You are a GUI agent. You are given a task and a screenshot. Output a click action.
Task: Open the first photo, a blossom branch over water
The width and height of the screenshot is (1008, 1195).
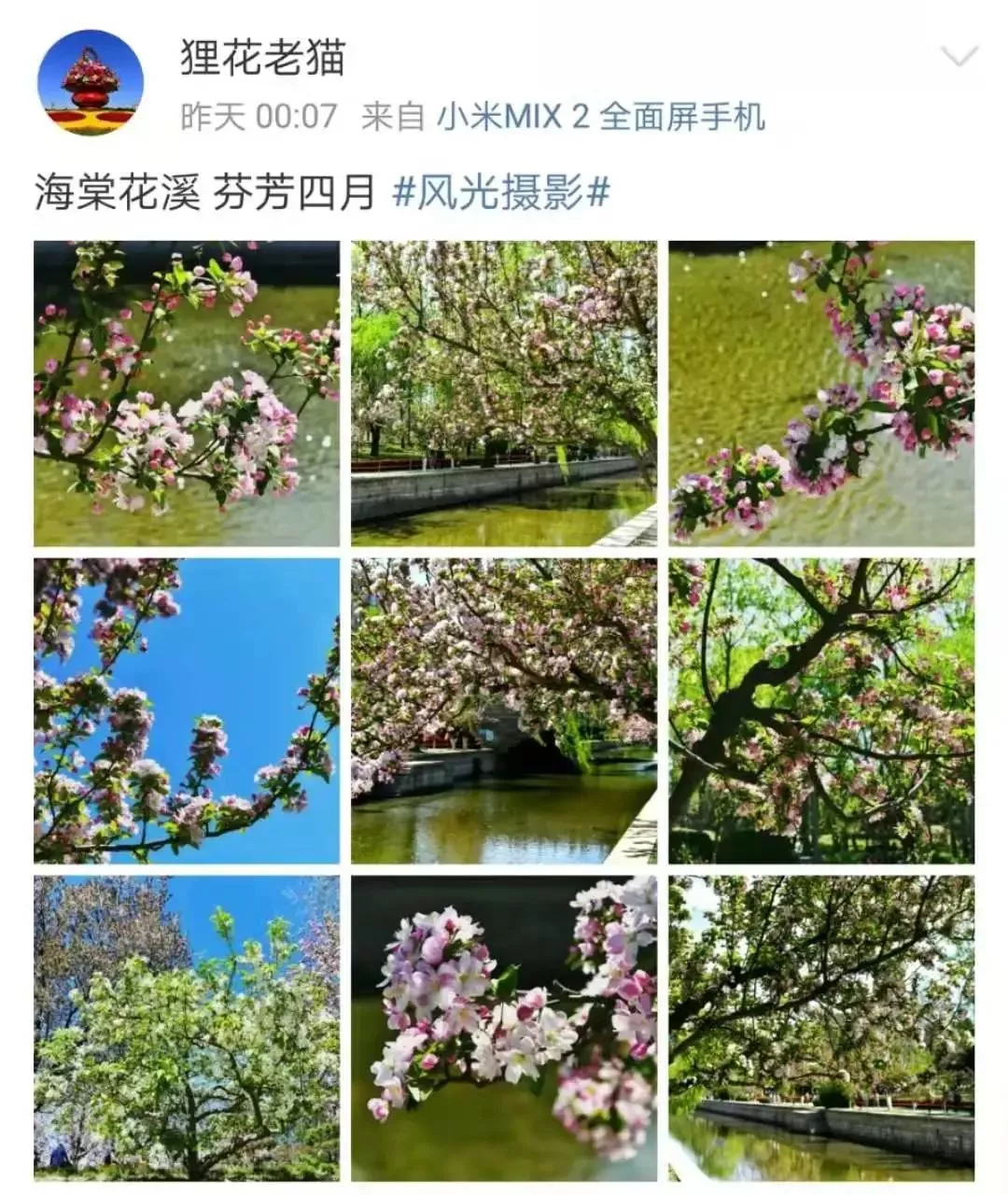[x=187, y=393]
